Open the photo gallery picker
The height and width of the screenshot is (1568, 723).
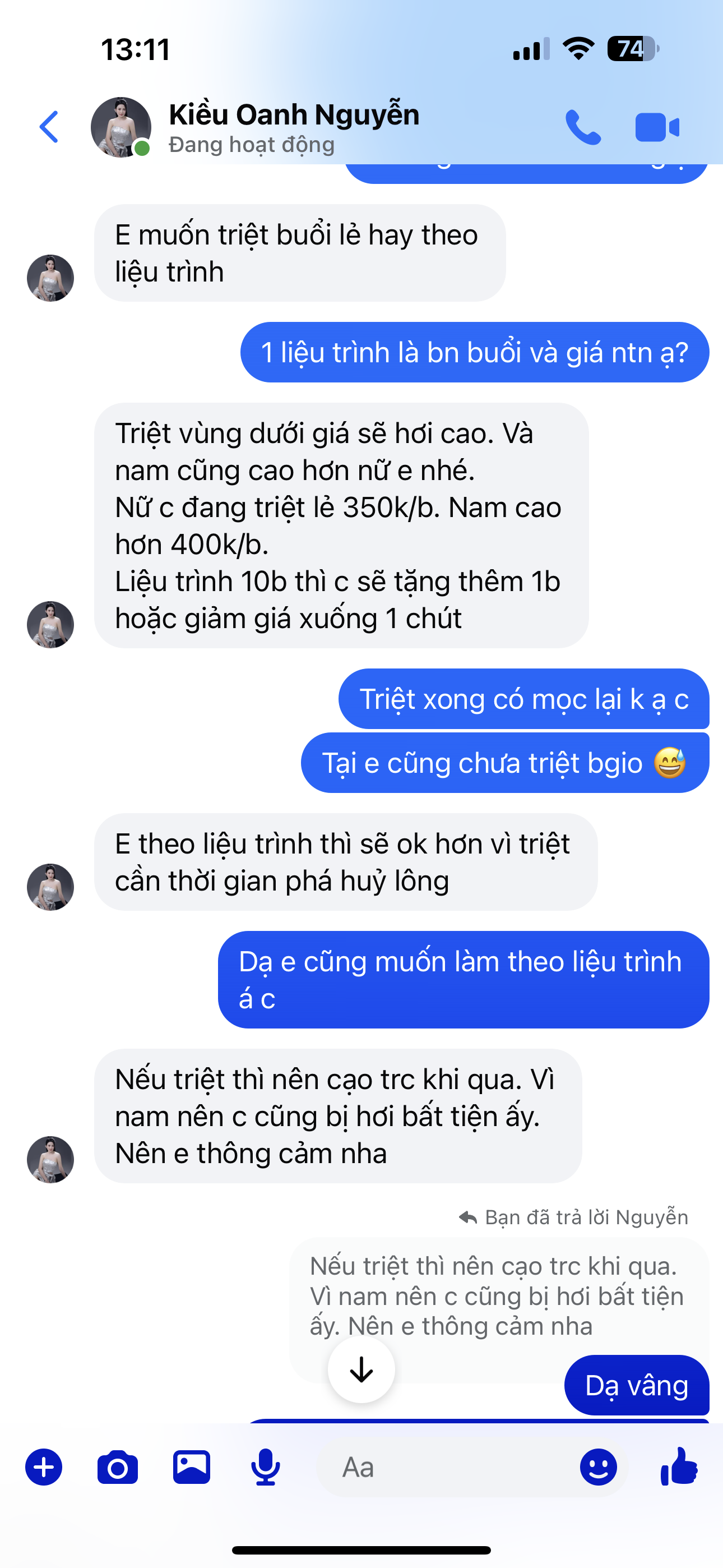192,1467
